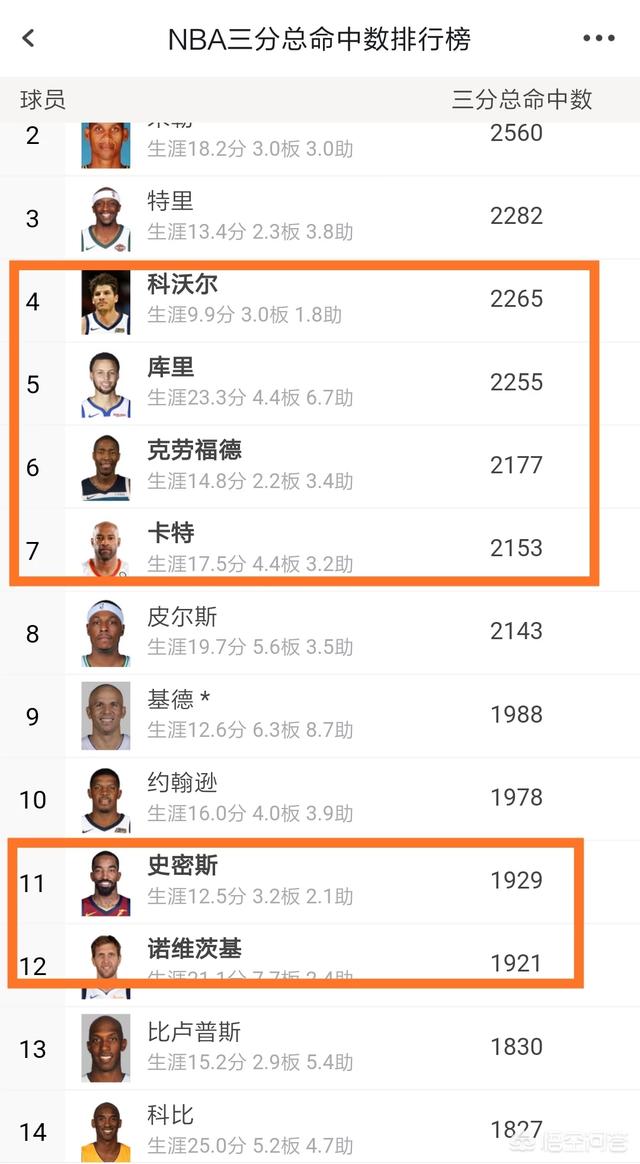View 史密斯 ranked eleventh
This screenshot has width=640, height=1164.
pos(320,883)
